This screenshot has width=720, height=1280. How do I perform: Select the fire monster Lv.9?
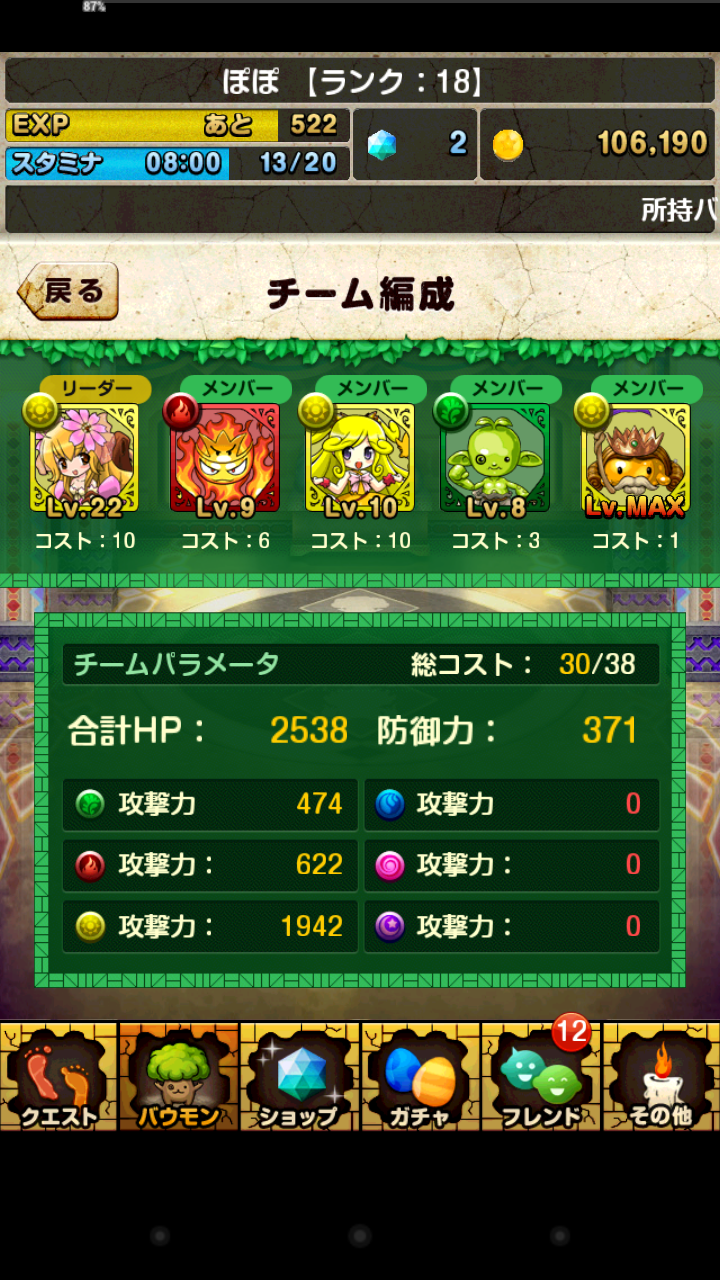tap(224, 458)
